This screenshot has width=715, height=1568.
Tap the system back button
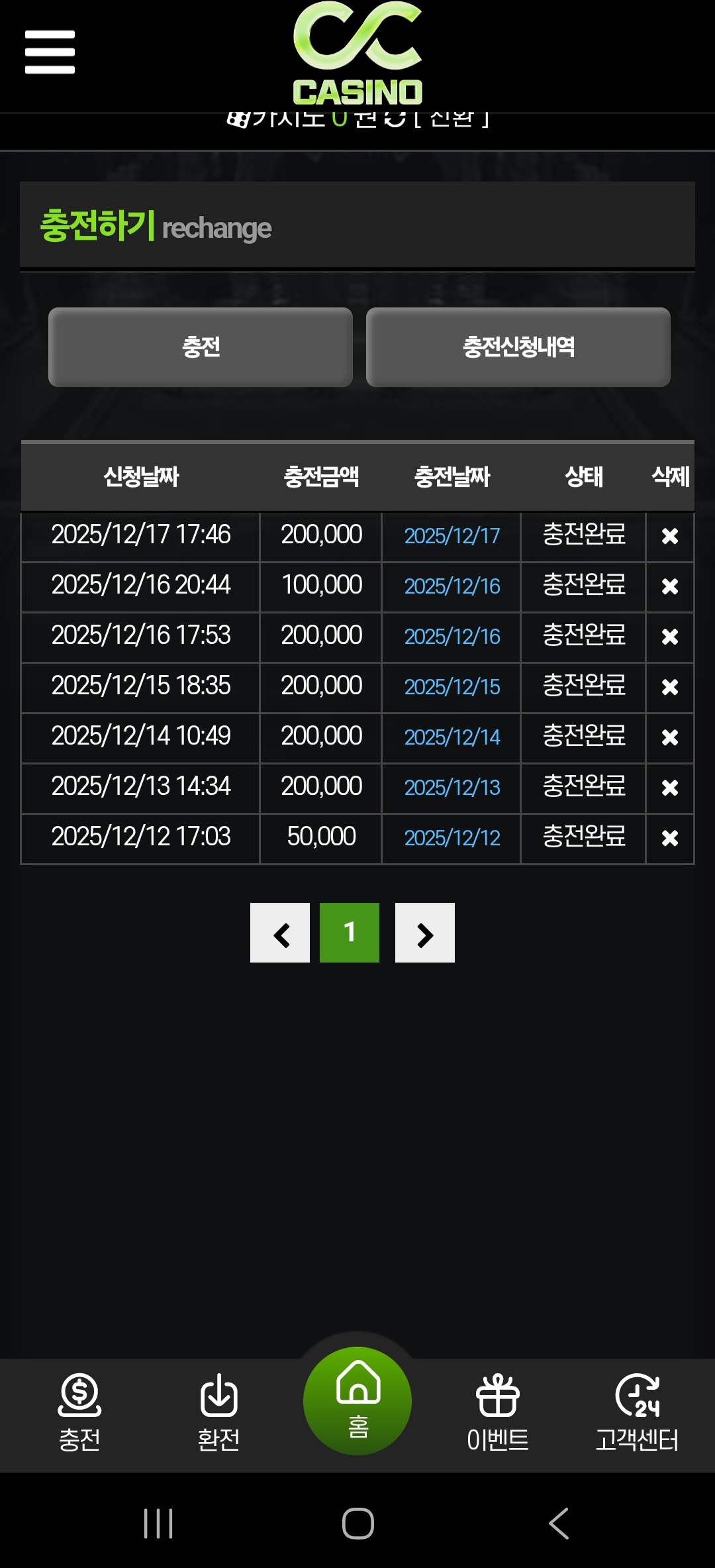pos(559,1524)
